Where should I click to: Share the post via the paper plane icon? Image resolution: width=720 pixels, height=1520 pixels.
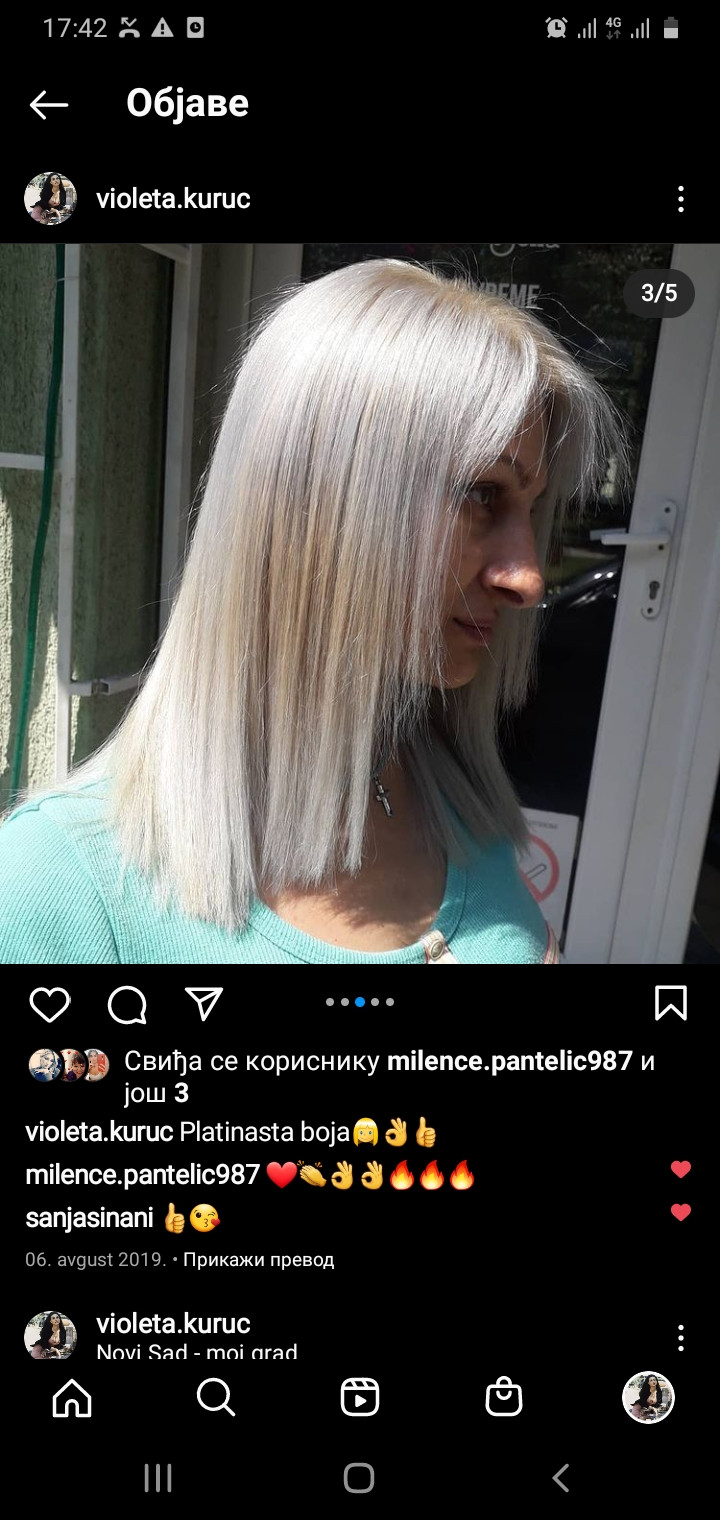(x=204, y=1004)
